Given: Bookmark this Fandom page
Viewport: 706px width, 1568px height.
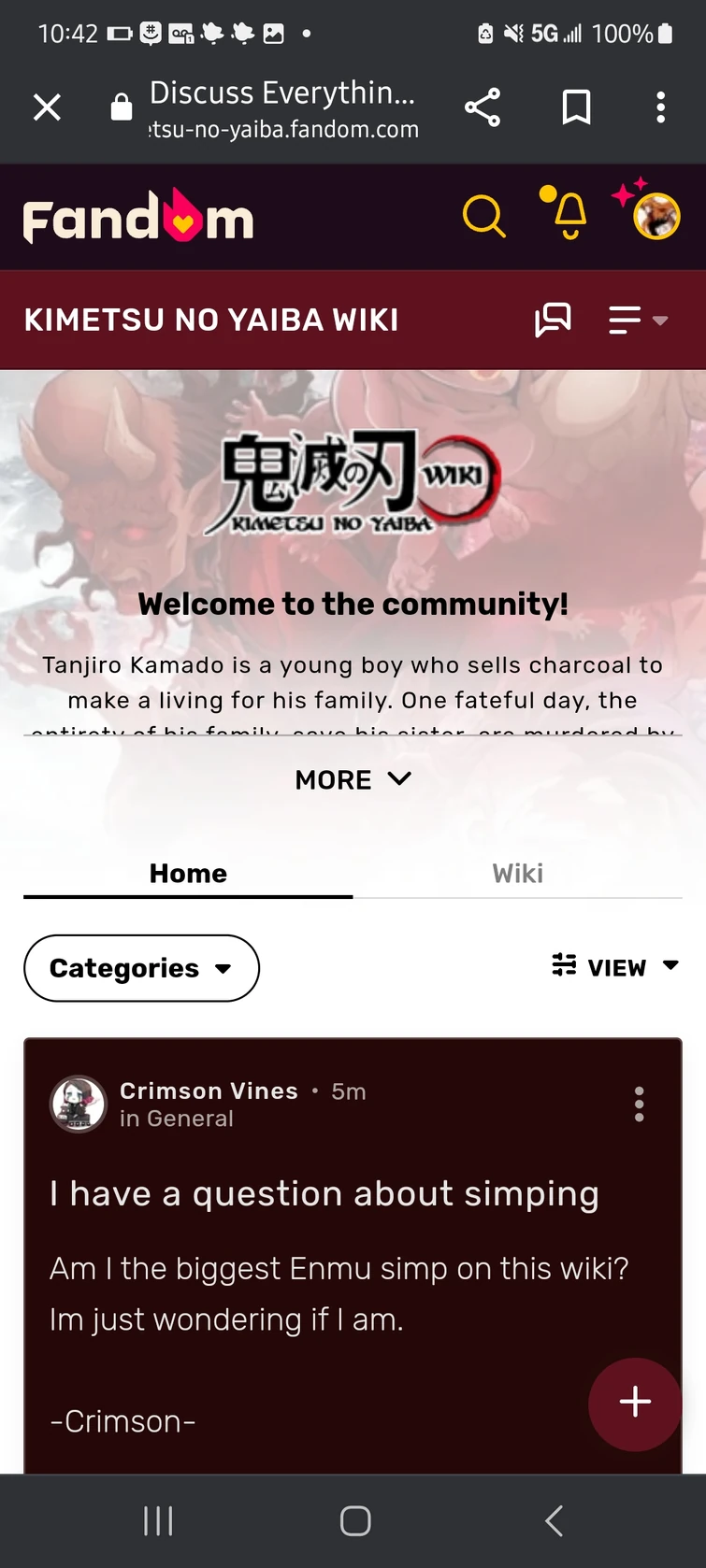Looking at the screenshot, I should coord(576,107).
